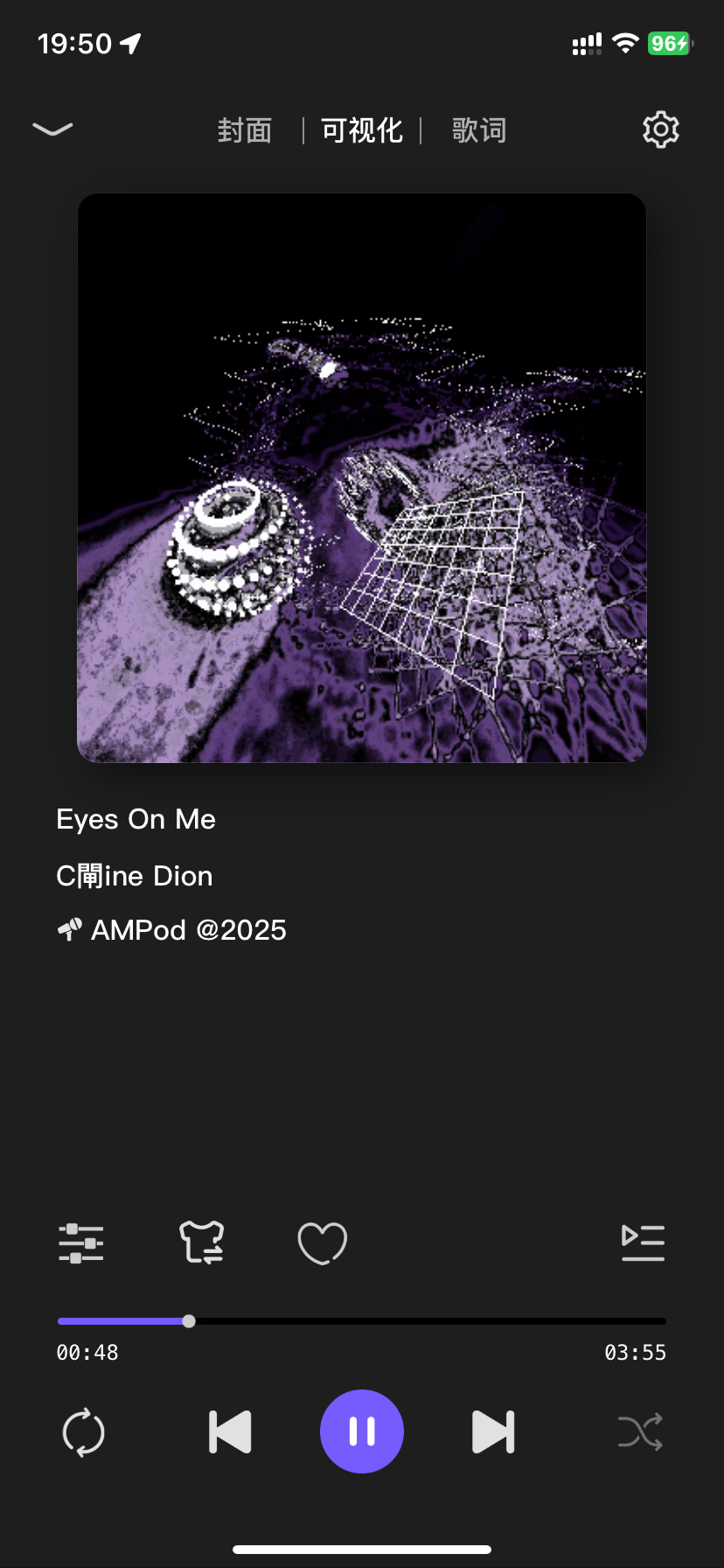Open the play queue list
The image size is (724, 1568).
click(x=643, y=1242)
